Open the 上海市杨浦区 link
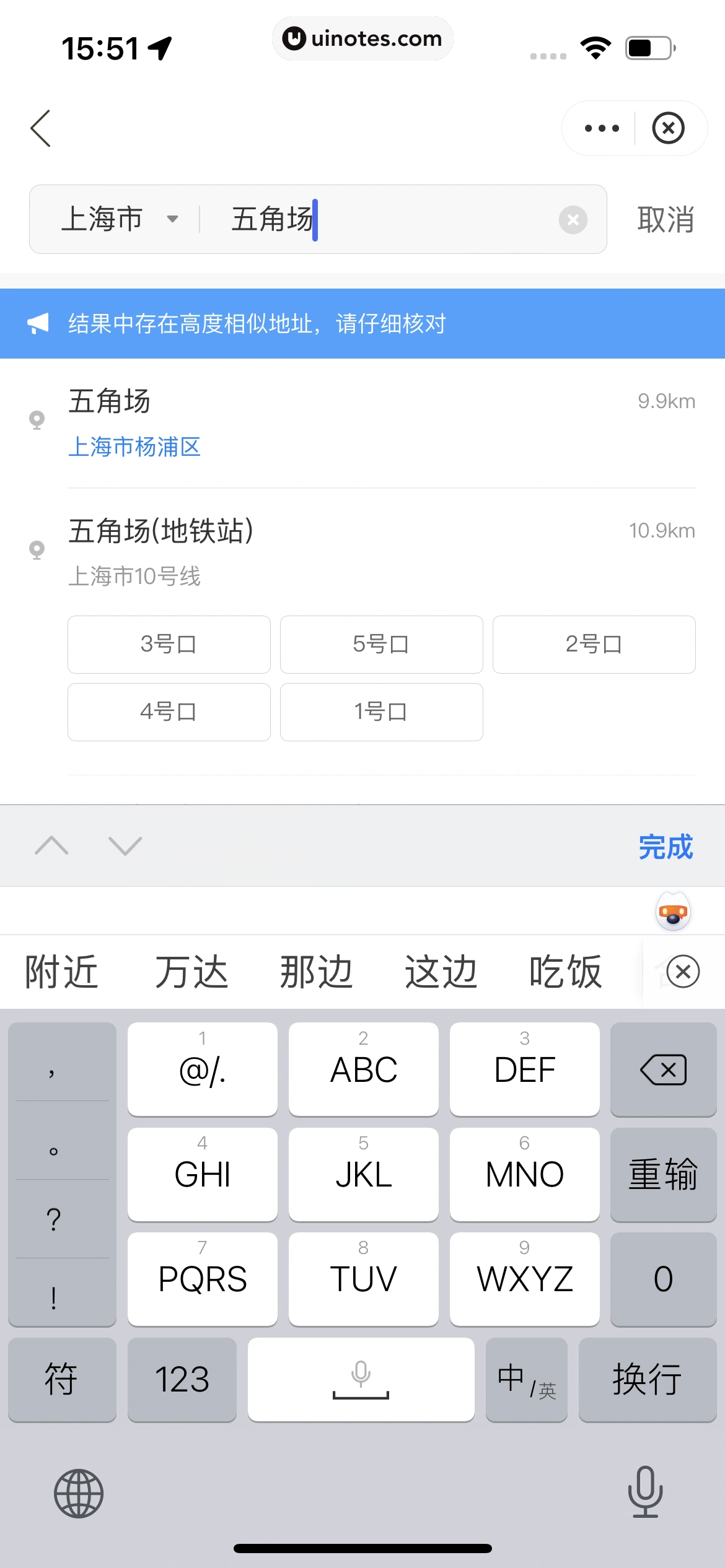This screenshot has height=1568, width=725. [134, 447]
